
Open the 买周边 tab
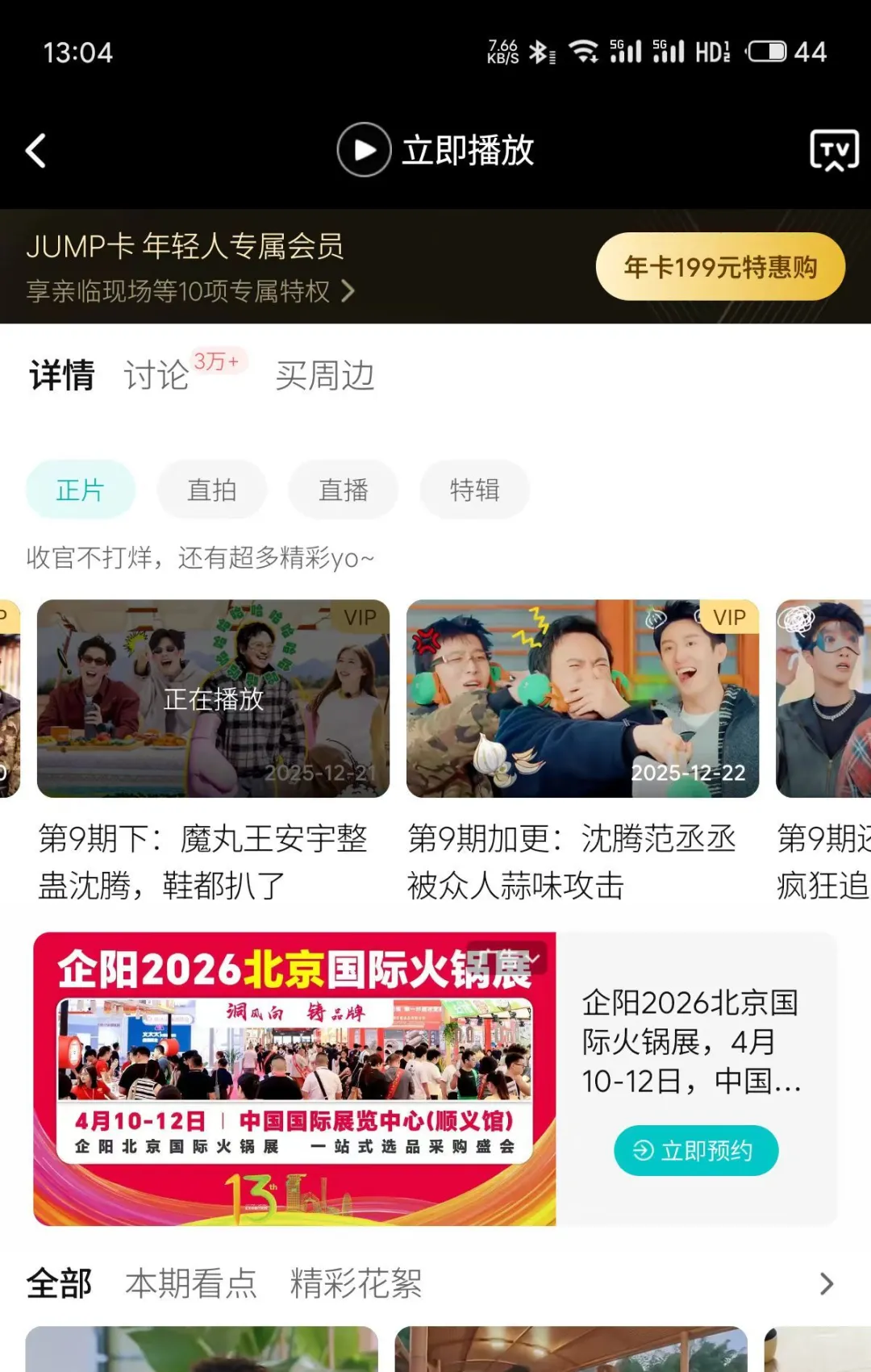326,377
